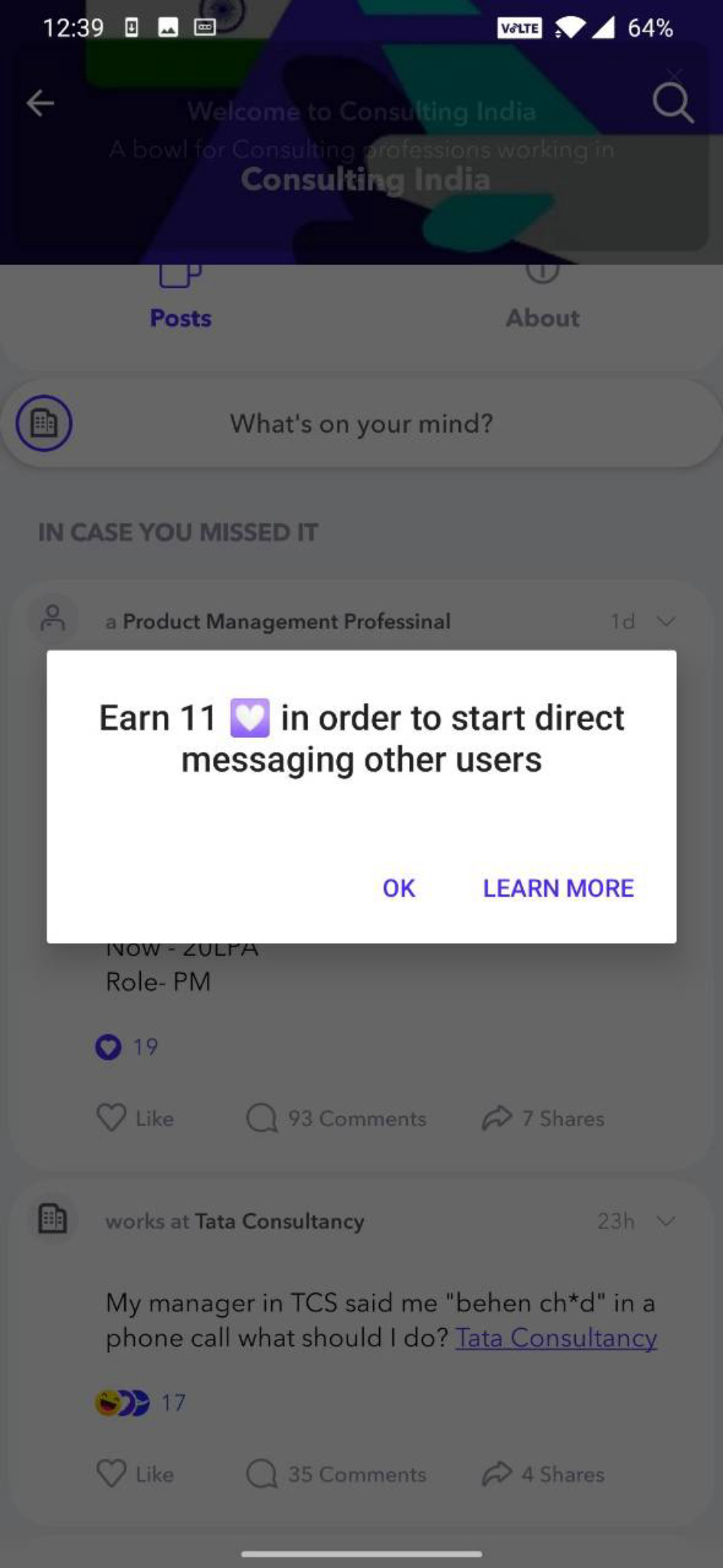
Task: Like the TCS manager post
Action: point(135,1474)
